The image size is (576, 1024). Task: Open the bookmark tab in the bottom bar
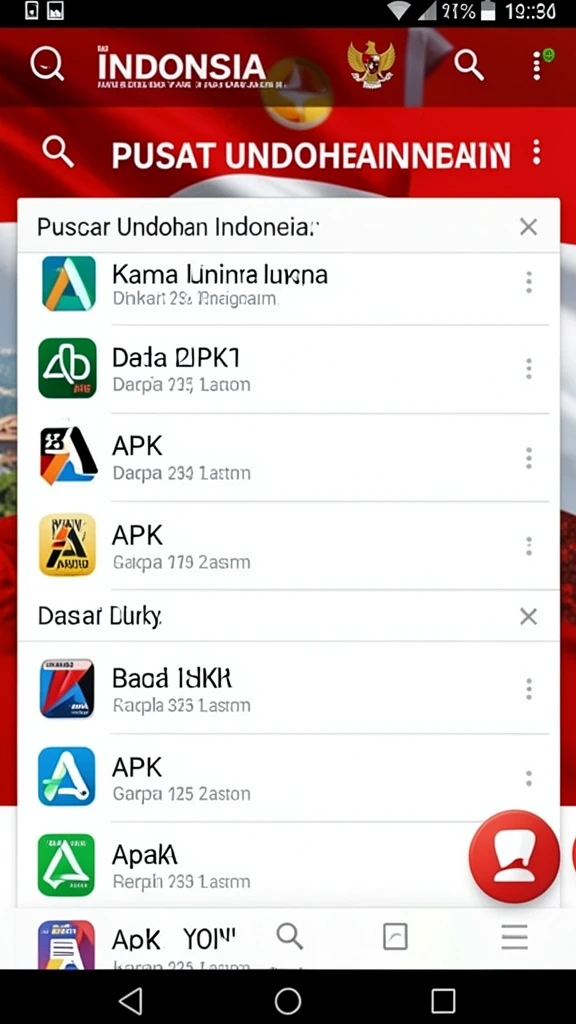[x=395, y=937]
